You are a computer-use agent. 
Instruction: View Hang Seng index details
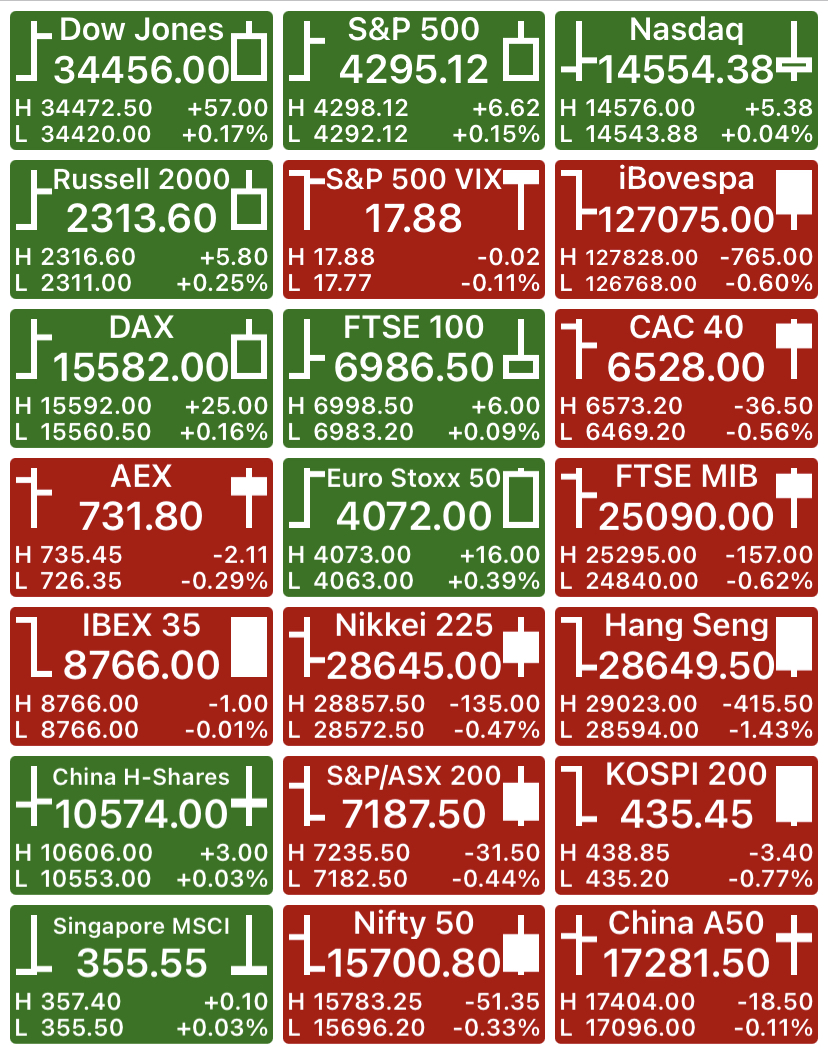[686, 676]
